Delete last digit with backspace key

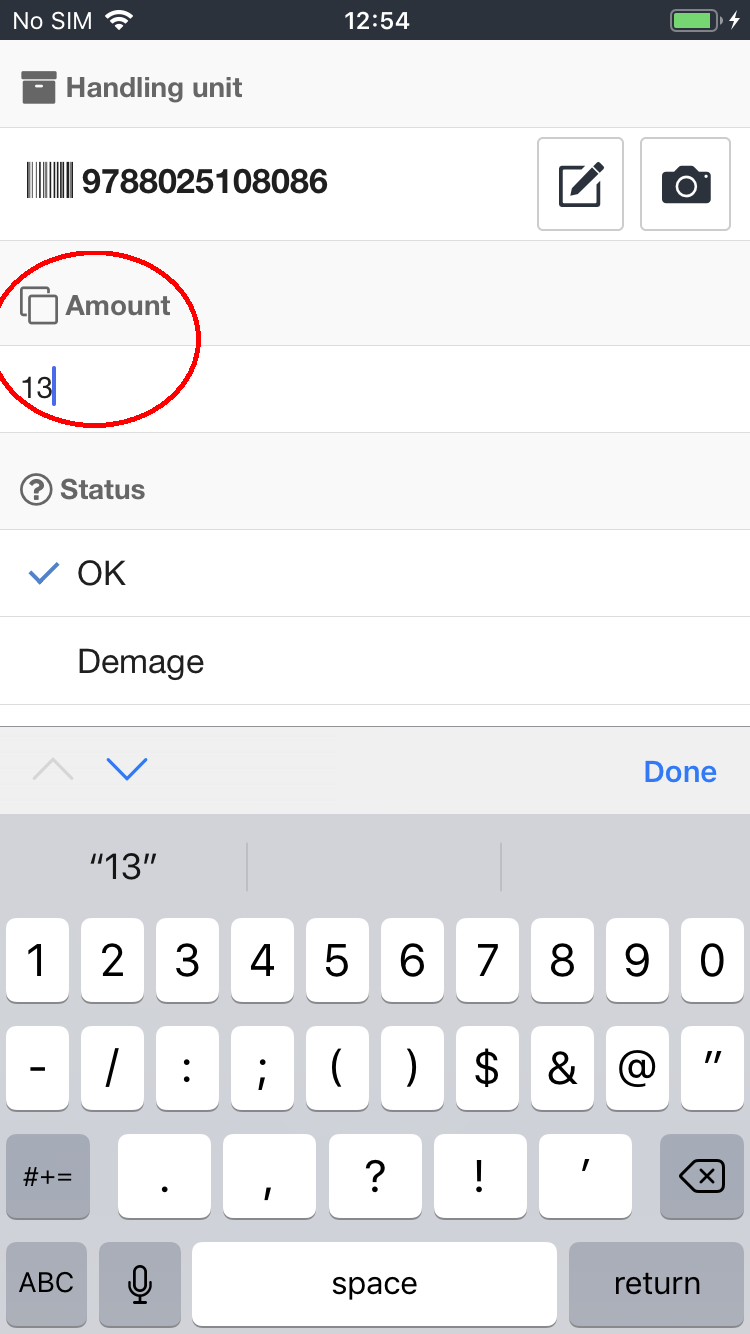(x=702, y=1177)
